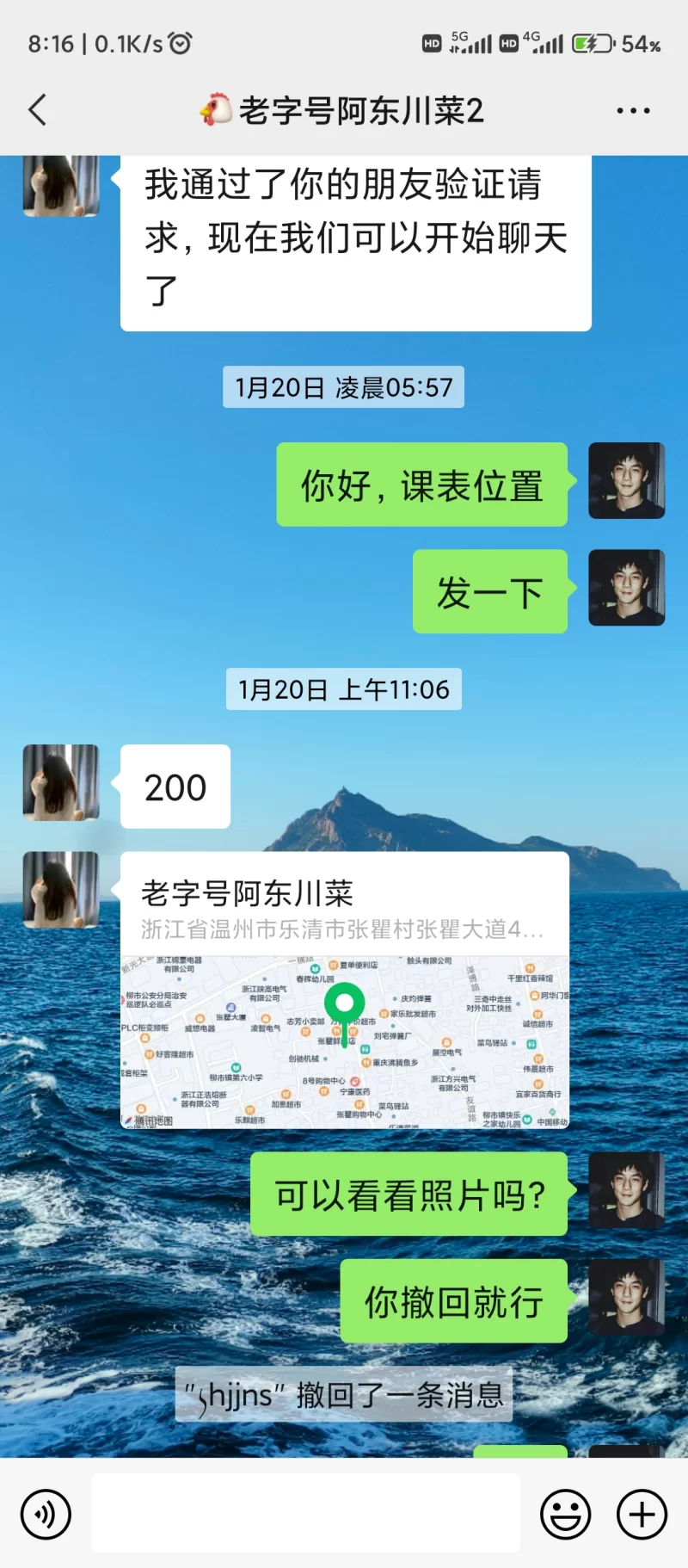The height and width of the screenshot is (1568, 688).
Task: Open the 老字号阿东川菜 location card
Action: pyautogui.click(x=344, y=990)
